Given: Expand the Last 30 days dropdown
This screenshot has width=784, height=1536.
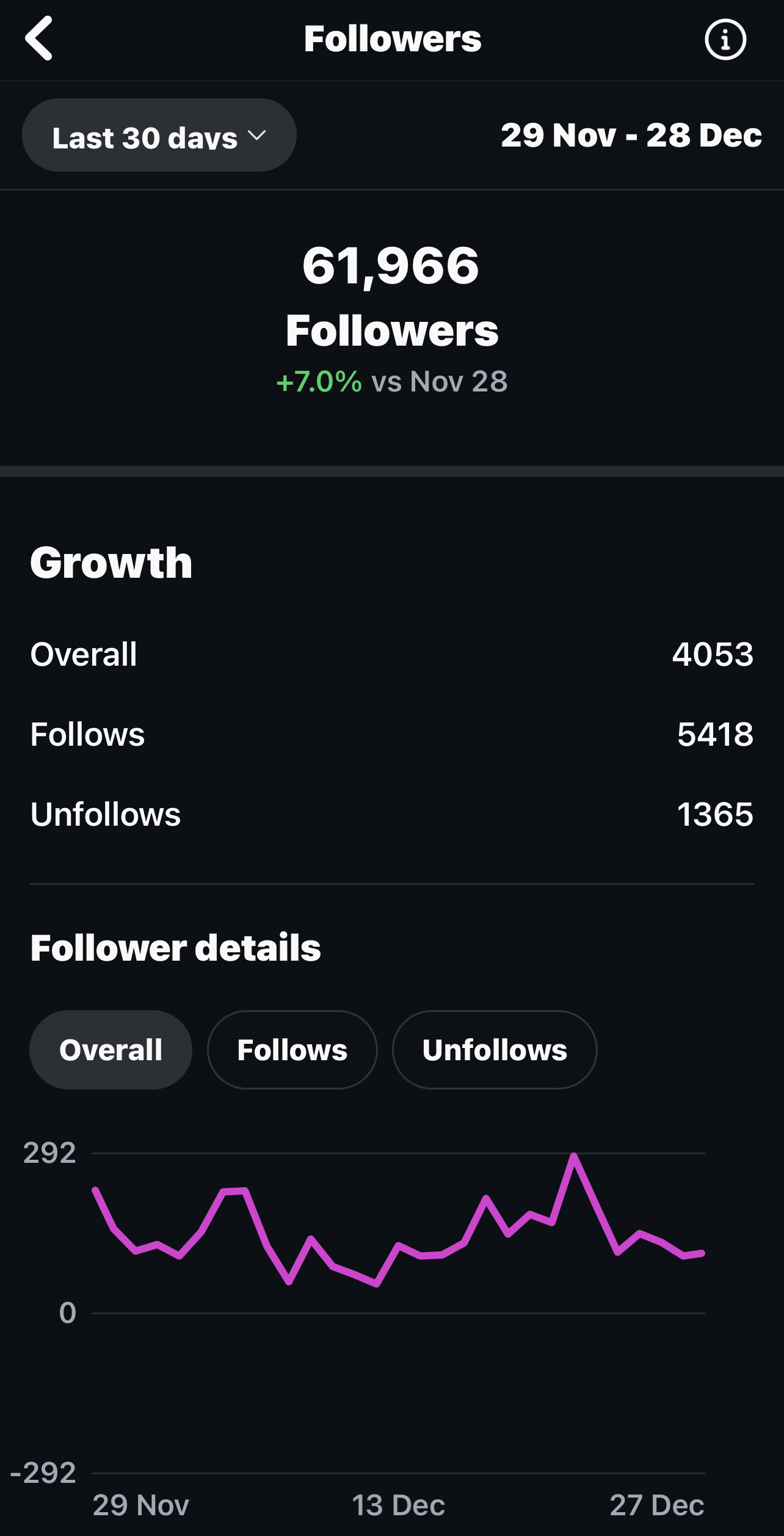Looking at the screenshot, I should click(x=159, y=136).
